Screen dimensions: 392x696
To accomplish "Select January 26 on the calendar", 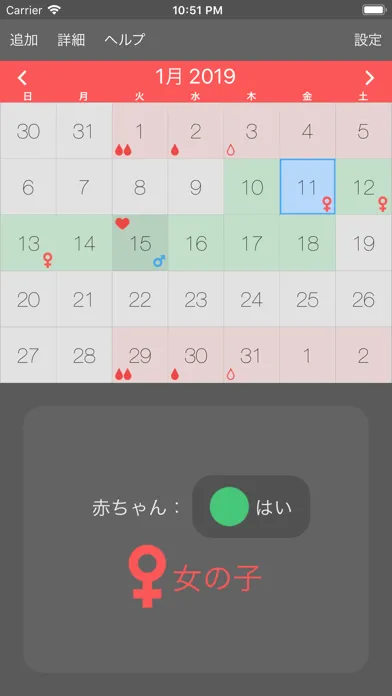I will tap(364, 299).
